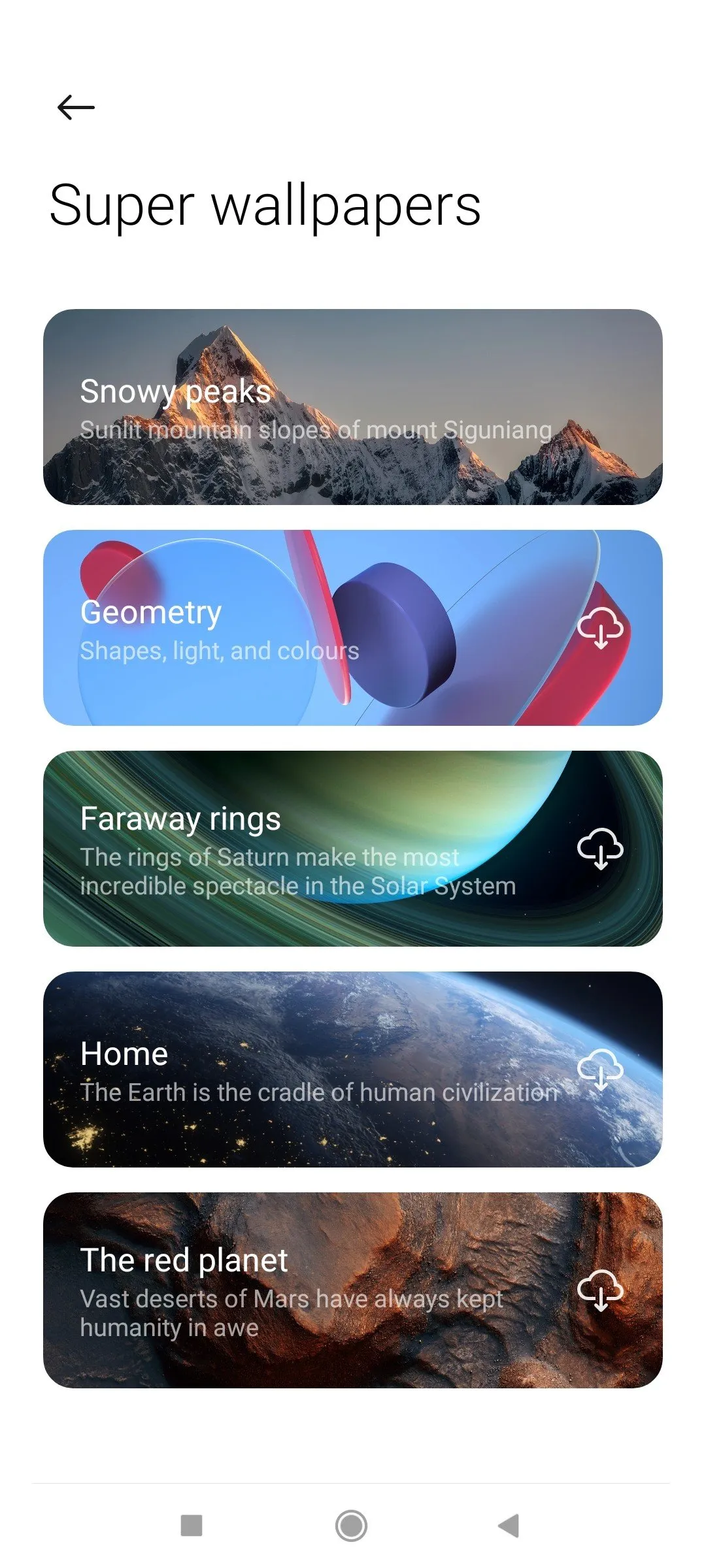
Task: Open the Home Earth wallpaper card
Action: pyautogui.click(x=294, y=1070)
